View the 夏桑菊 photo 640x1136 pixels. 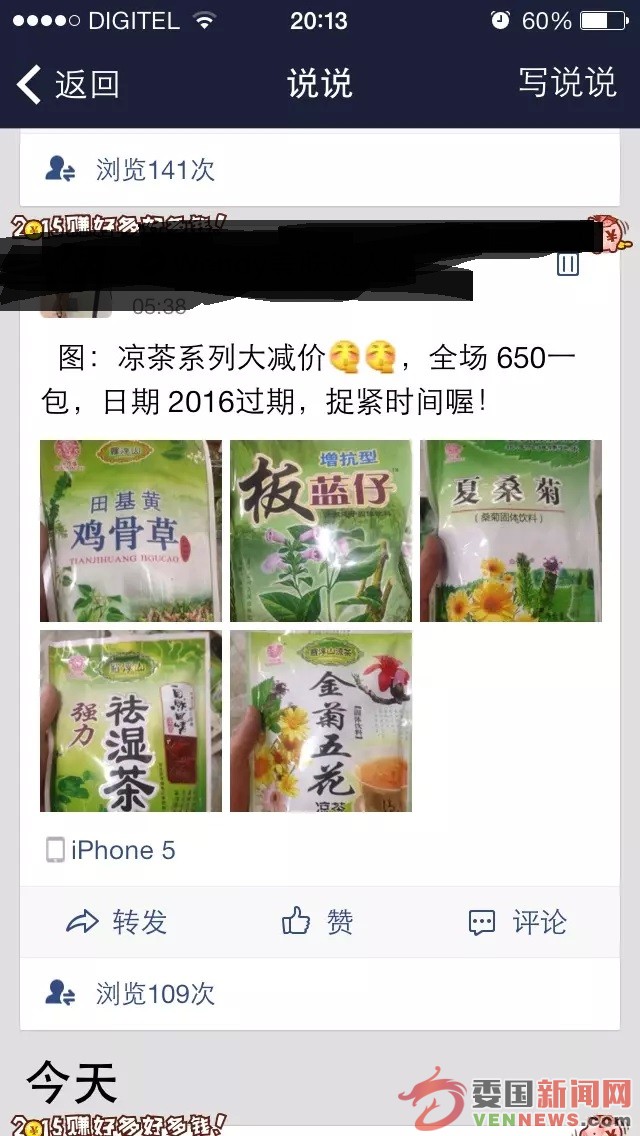(x=510, y=531)
